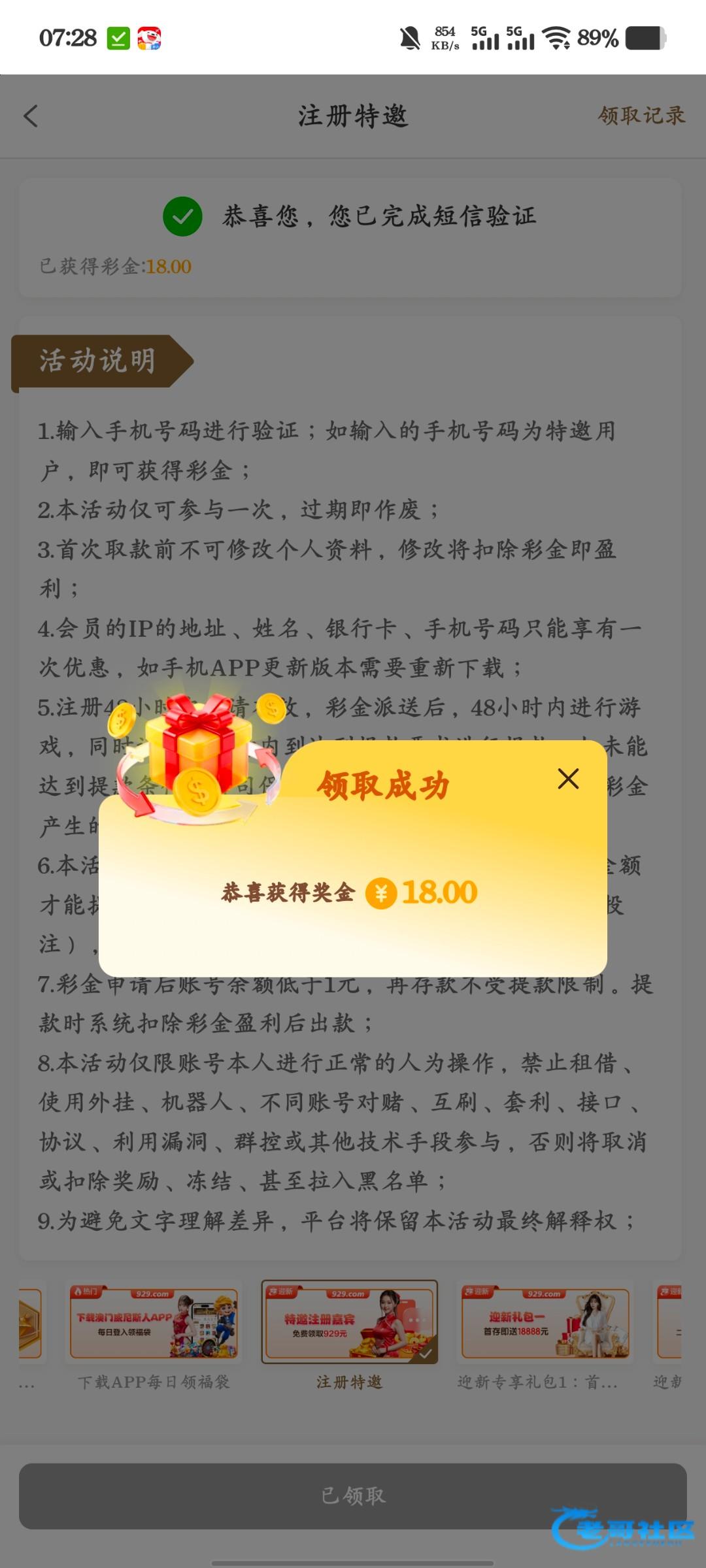Open 领取记录 claim history
Viewport: 706px width, 1568px height.
coord(641,116)
